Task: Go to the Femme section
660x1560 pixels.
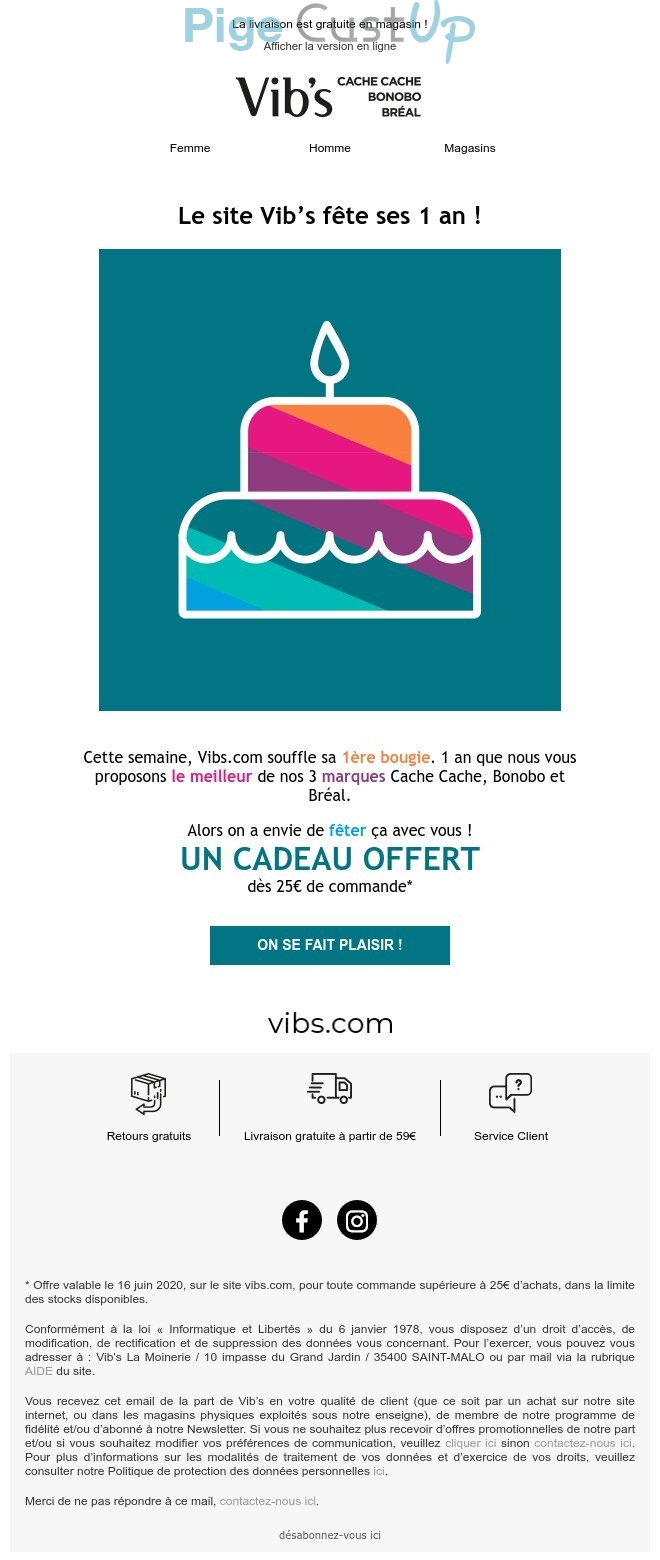Action: click(x=190, y=148)
